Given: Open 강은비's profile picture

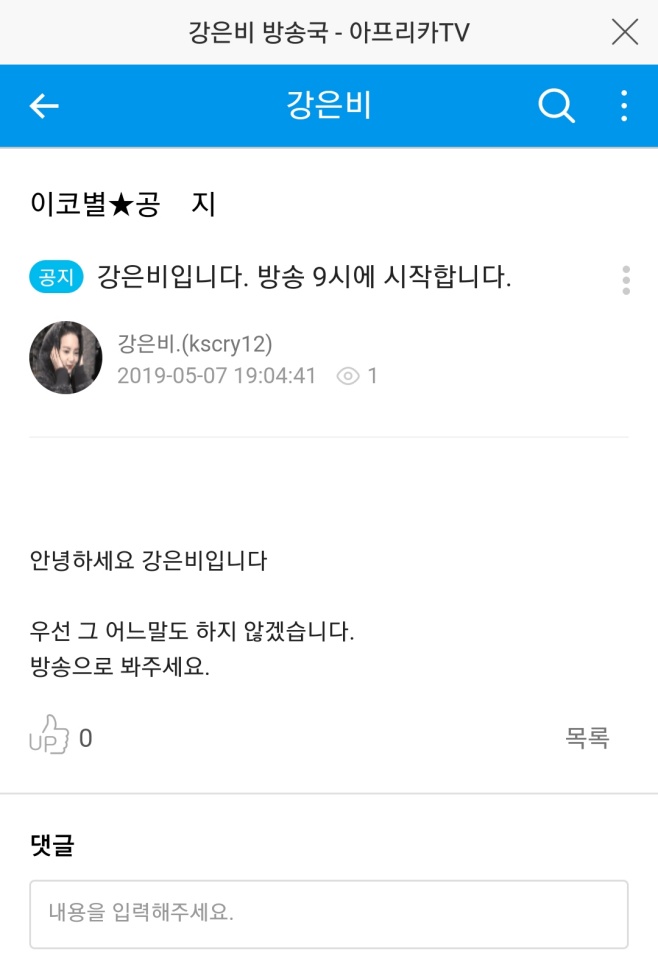Looking at the screenshot, I should coord(65,358).
